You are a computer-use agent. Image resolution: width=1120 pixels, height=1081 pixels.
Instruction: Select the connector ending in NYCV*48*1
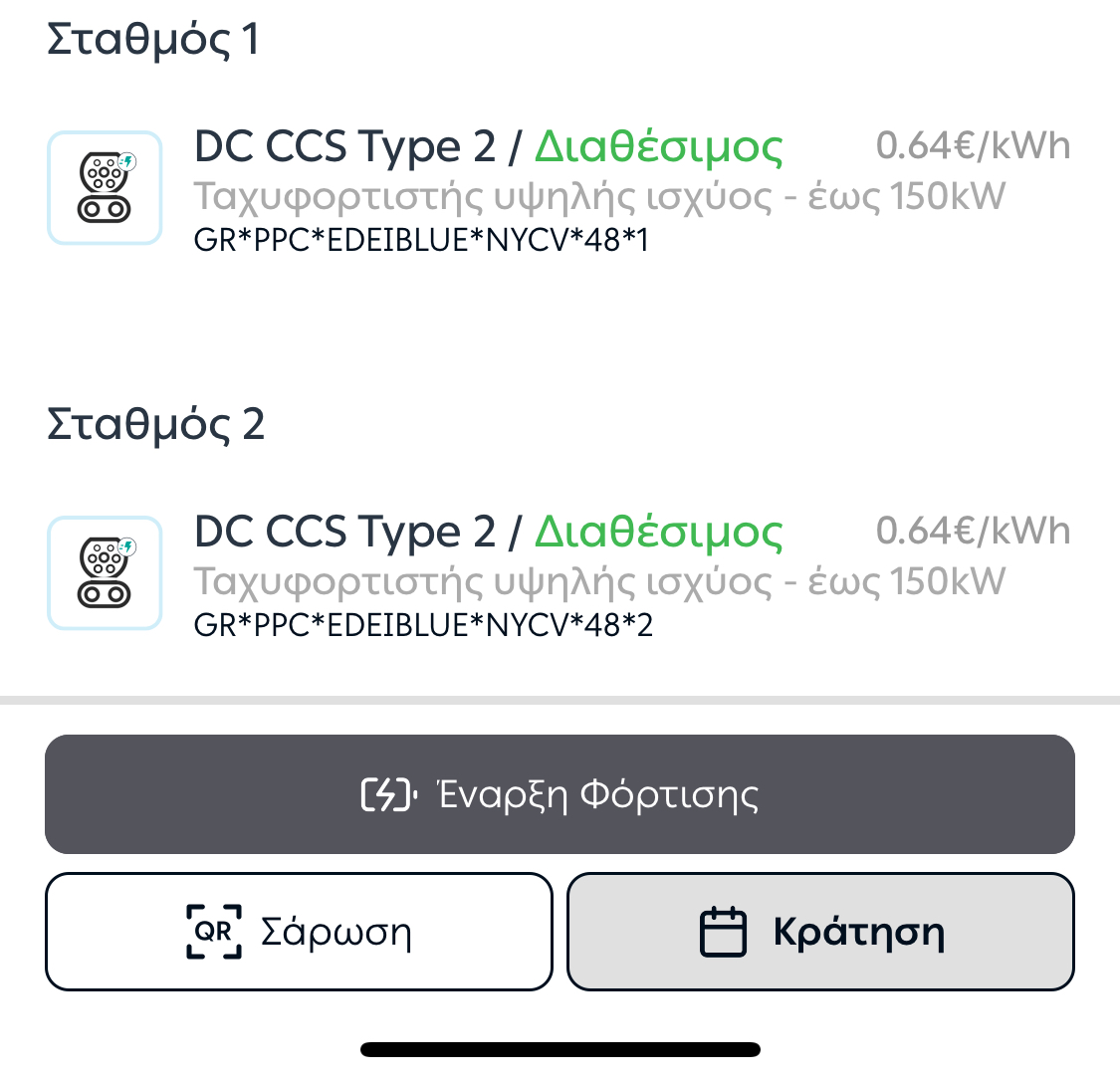558,189
